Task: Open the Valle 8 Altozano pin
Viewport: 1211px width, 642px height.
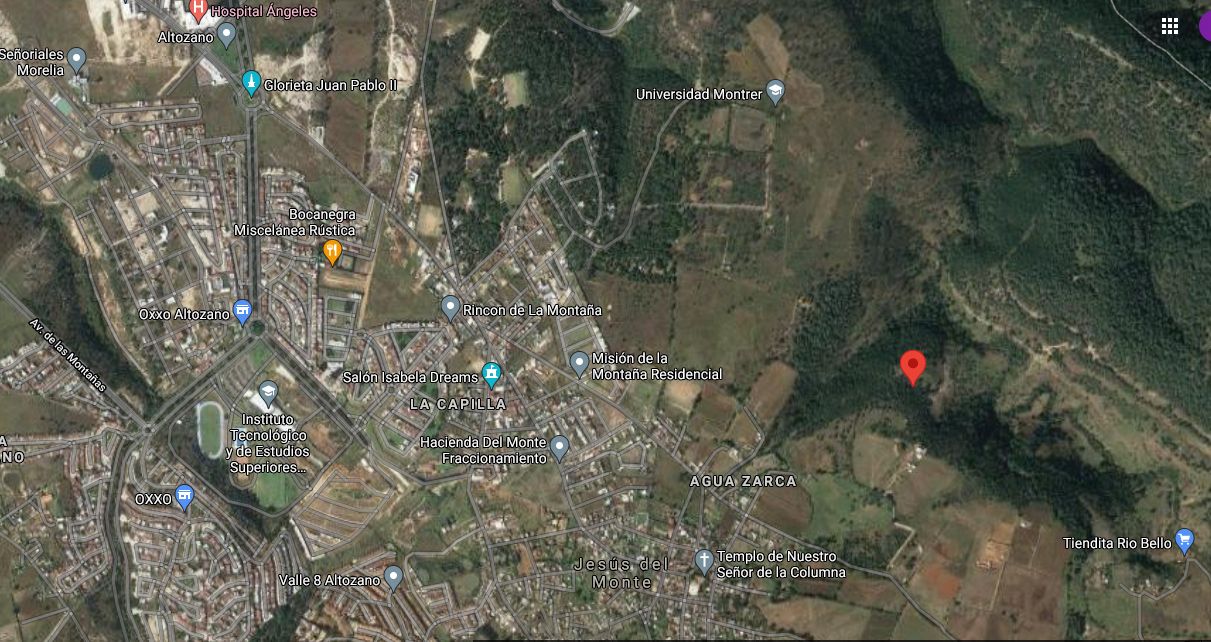Action: [393, 578]
